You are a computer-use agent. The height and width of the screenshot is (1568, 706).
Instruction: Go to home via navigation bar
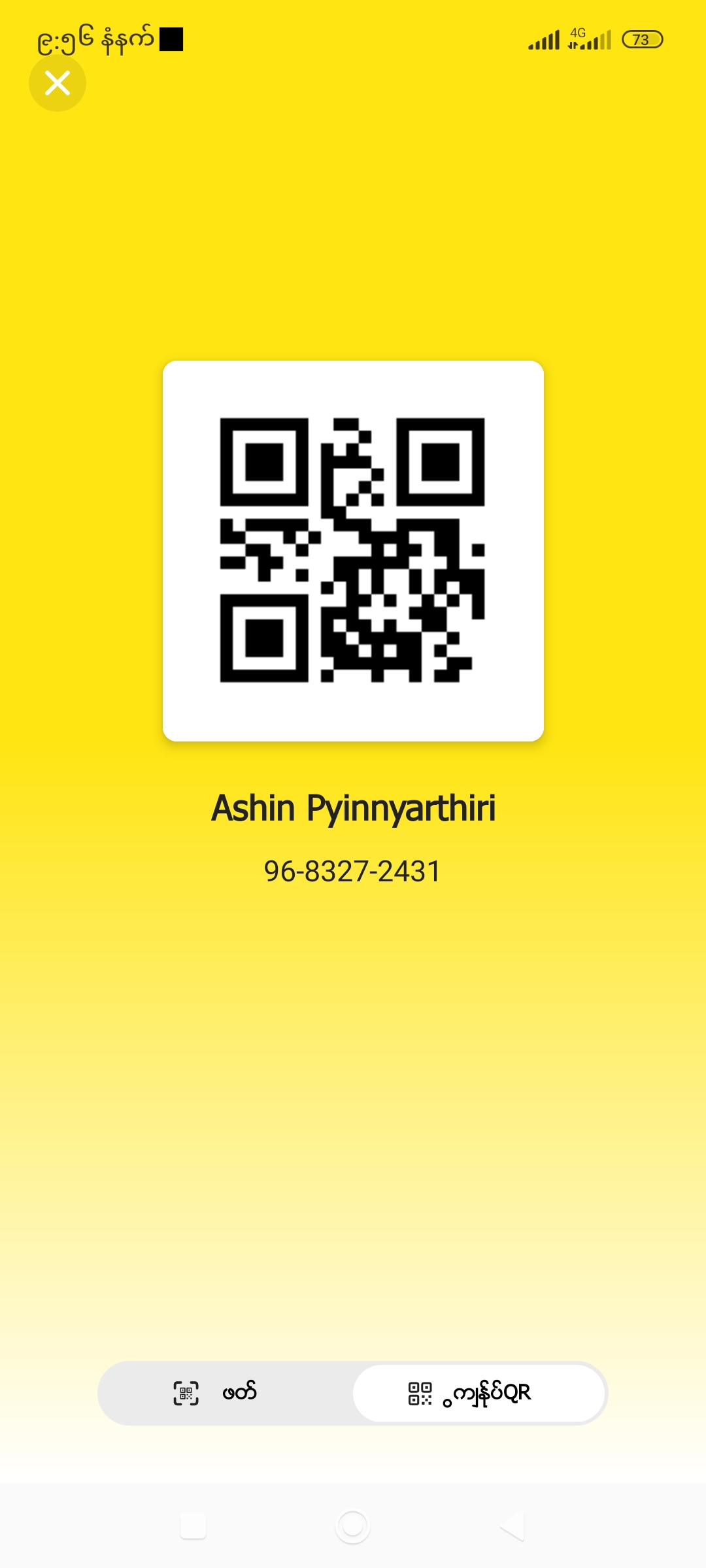[352, 1526]
